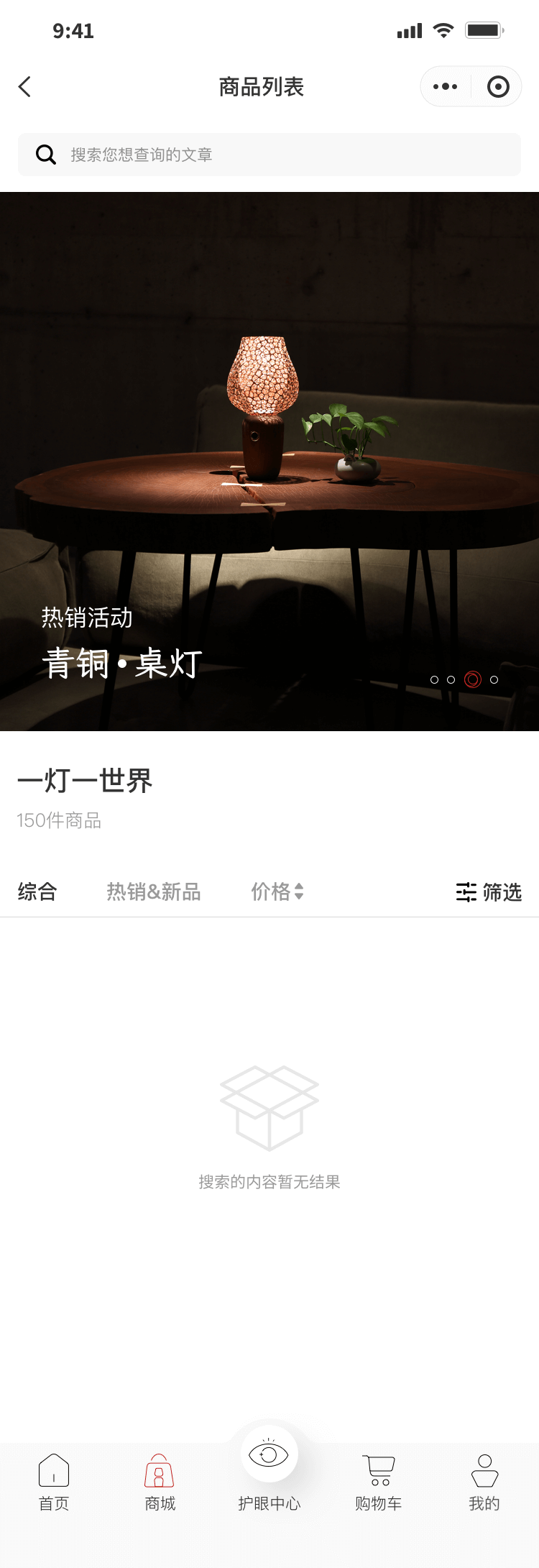Image resolution: width=539 pixels, height=1568 pixels.
Task: Close the mini program via target icon
Action: click(x=497, y=87)
